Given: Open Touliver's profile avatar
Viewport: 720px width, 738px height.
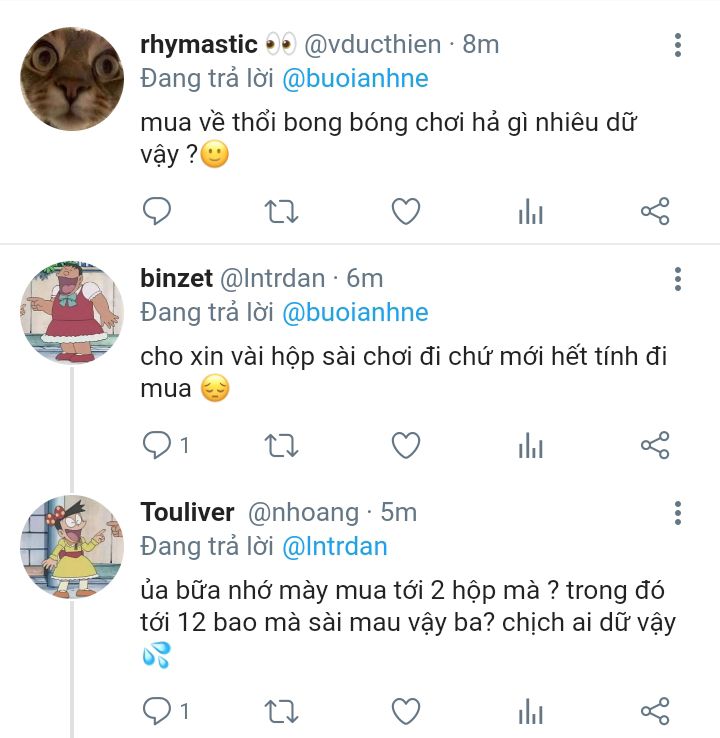Looking at the screenshot, I should point(72,545).
